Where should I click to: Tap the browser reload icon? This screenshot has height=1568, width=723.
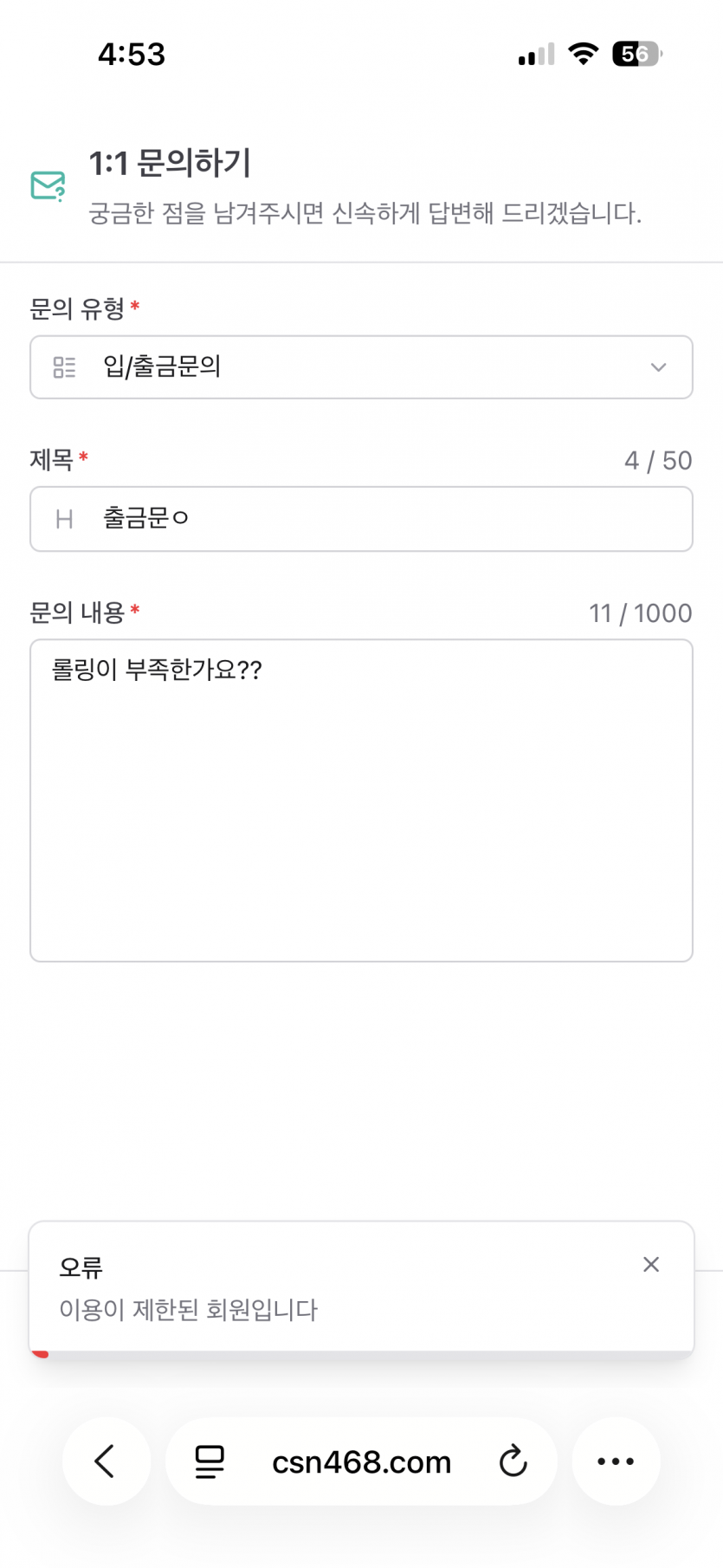513,1461
